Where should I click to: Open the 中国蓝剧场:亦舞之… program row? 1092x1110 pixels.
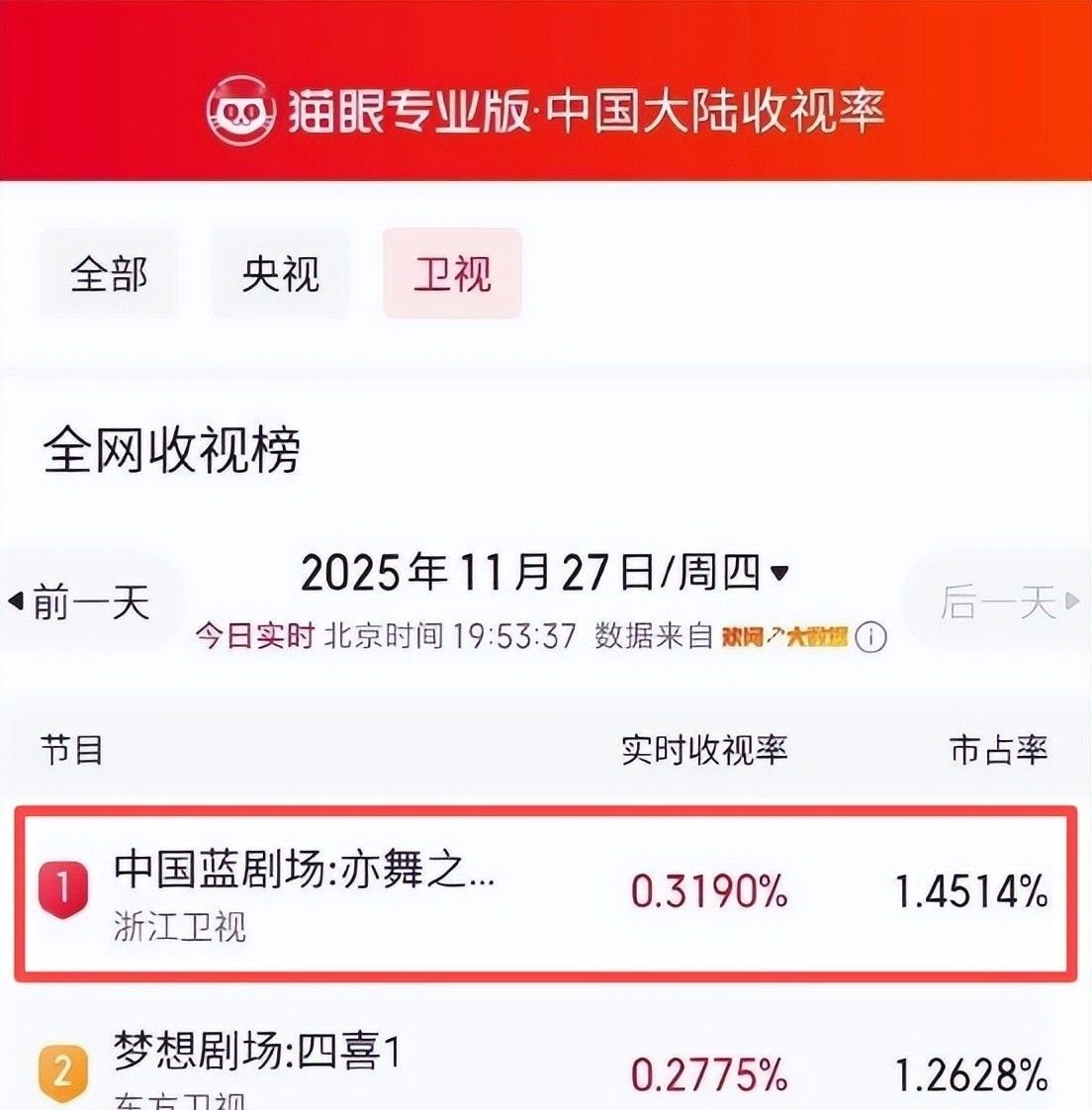pyautogui.click(x=544, y=893)
